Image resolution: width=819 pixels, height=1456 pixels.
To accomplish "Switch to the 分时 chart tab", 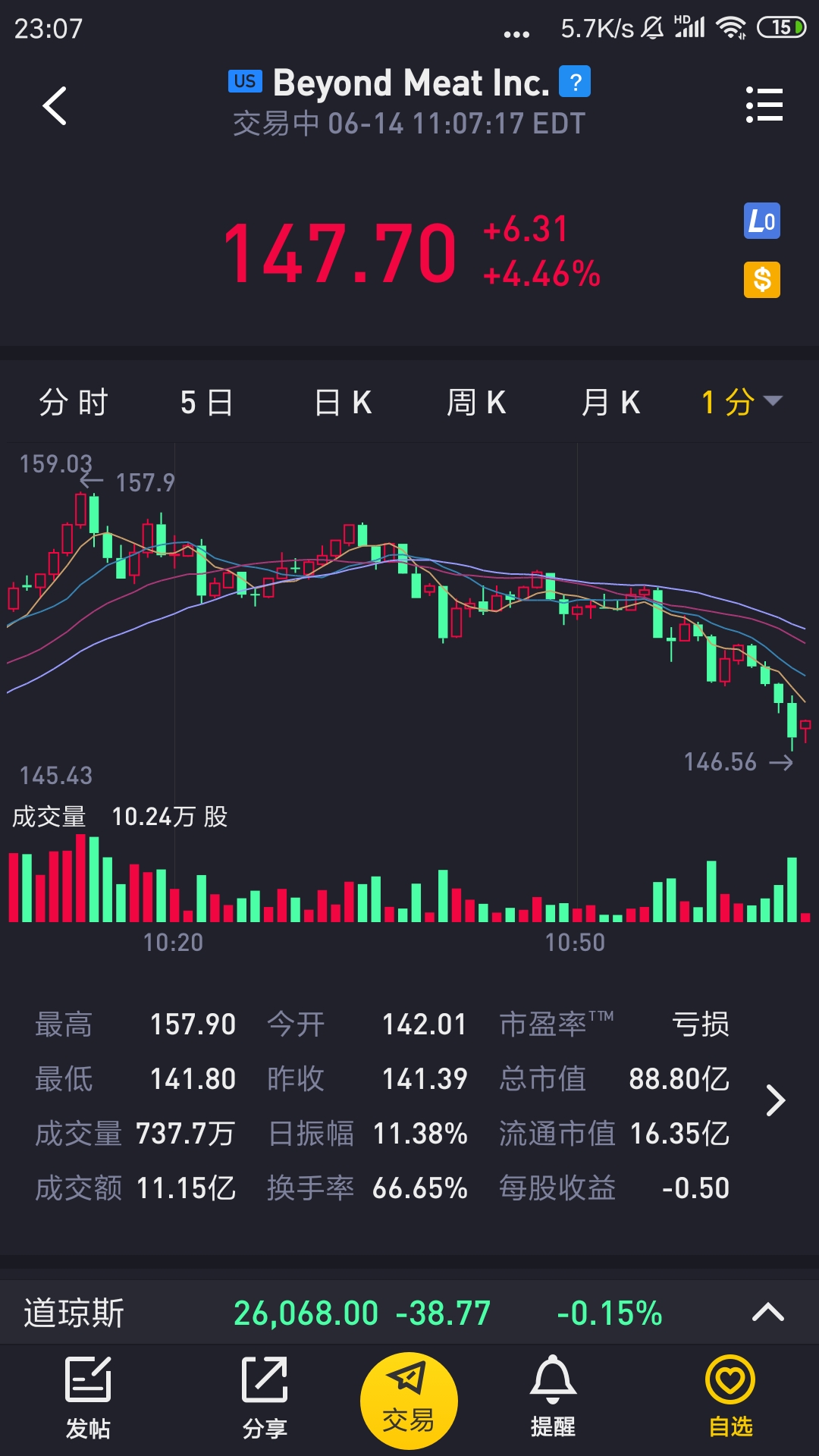I will pos(74,402).
